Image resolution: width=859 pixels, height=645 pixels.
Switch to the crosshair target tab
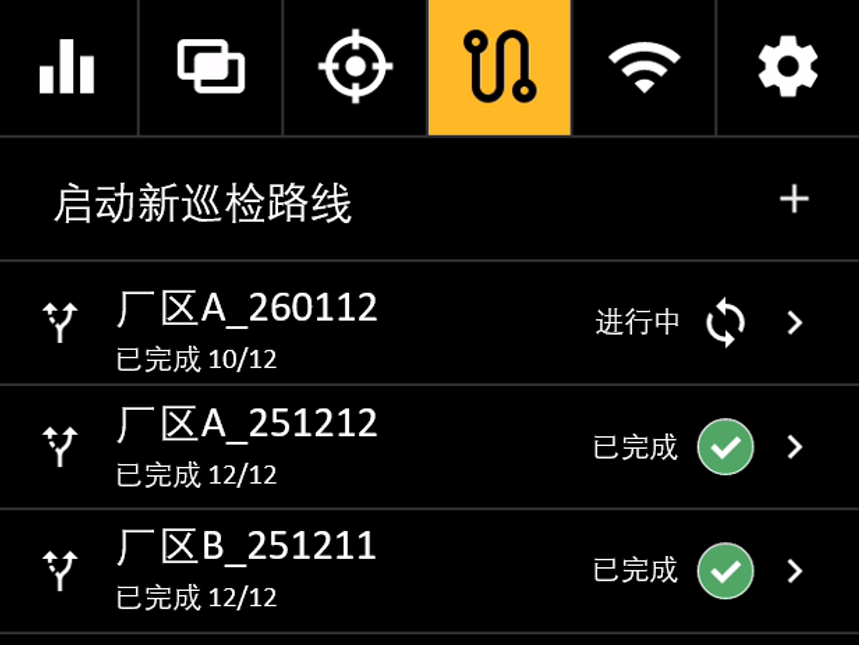(x=355, y=67)
